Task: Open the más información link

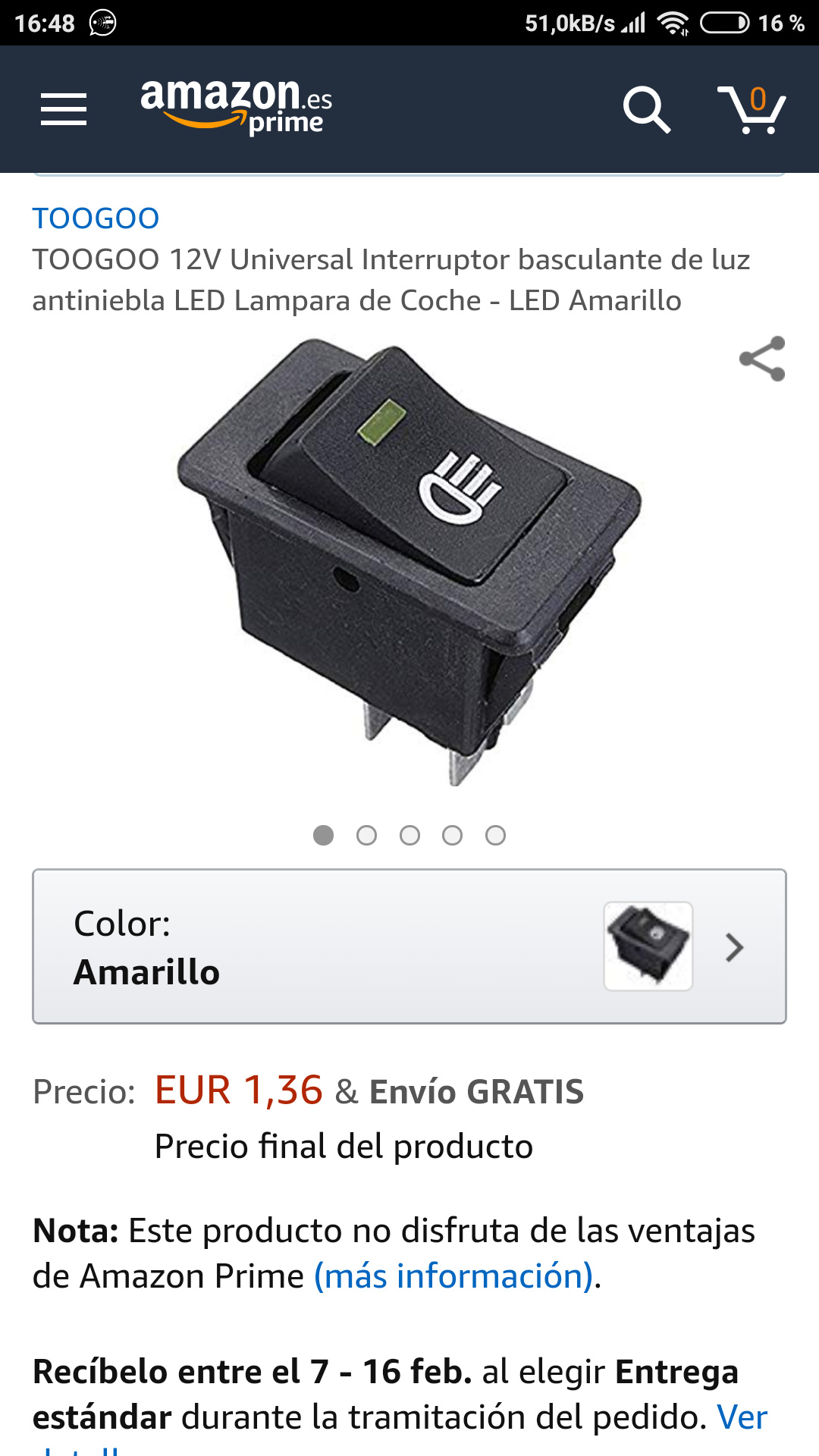Action: (x=453, y=1276)
